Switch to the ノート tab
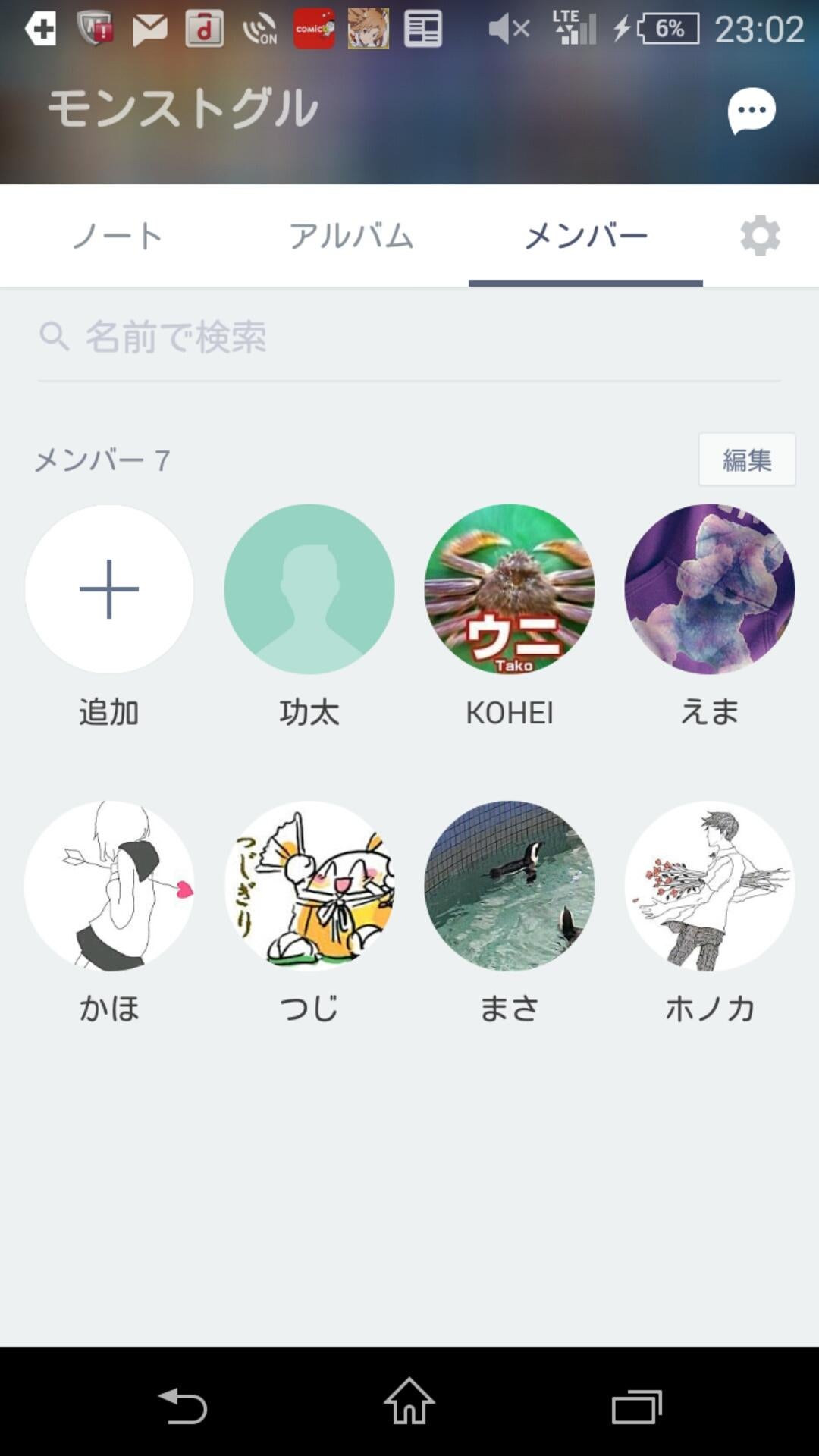Screen dimensions: 819x1456 pos(117,235)
